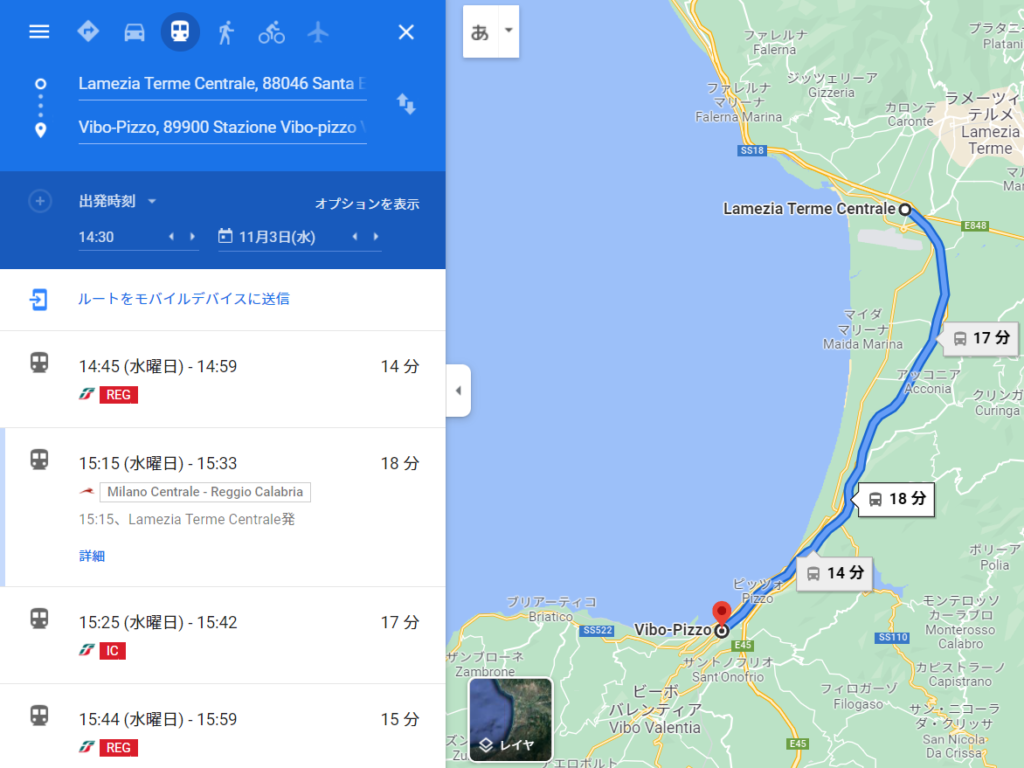This screenshot has height=768, width=1024.
Task: Switch to cycling directions mode
Action: (x=271, y=32)
